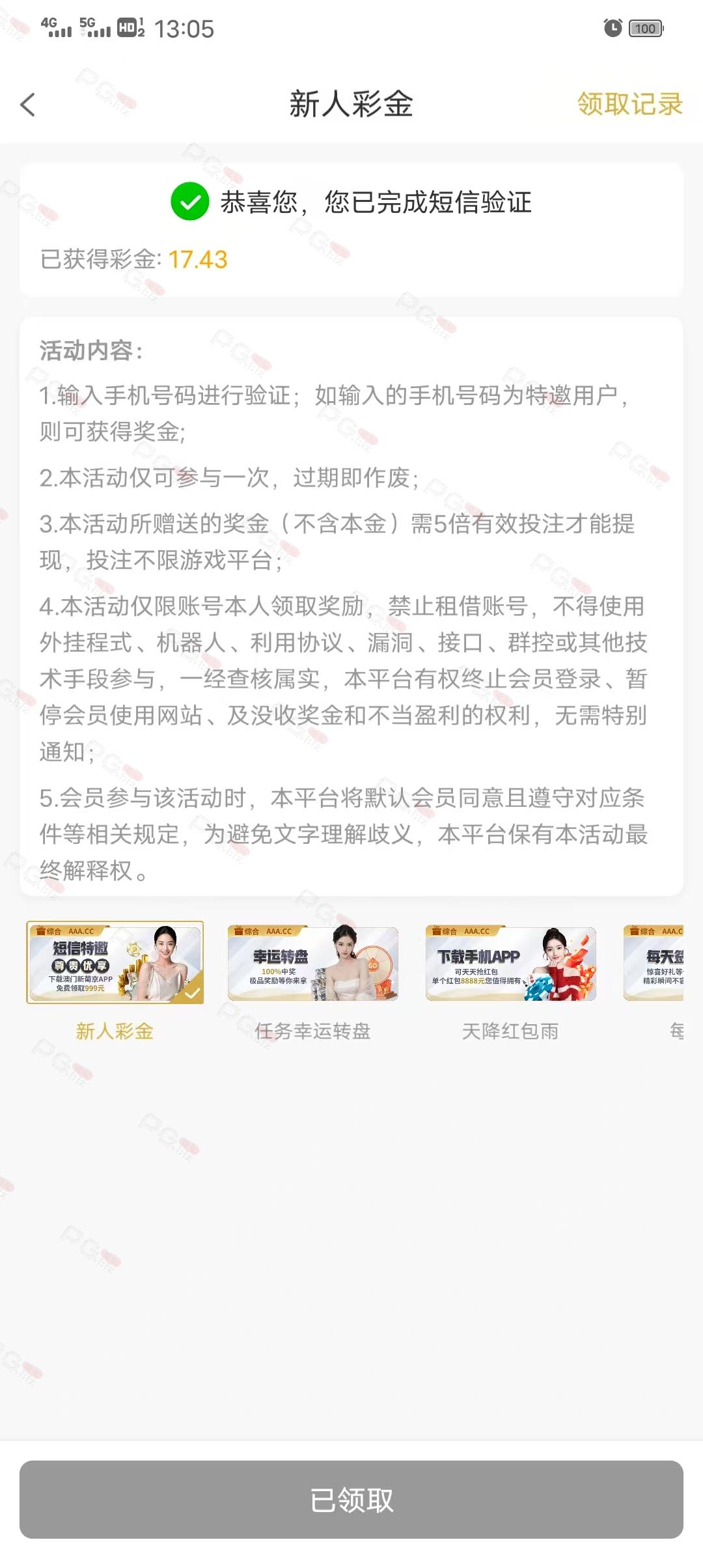Open 领取记录 claim records
The height and width of the screenshot is (1568, 703).
coord(629,104)
